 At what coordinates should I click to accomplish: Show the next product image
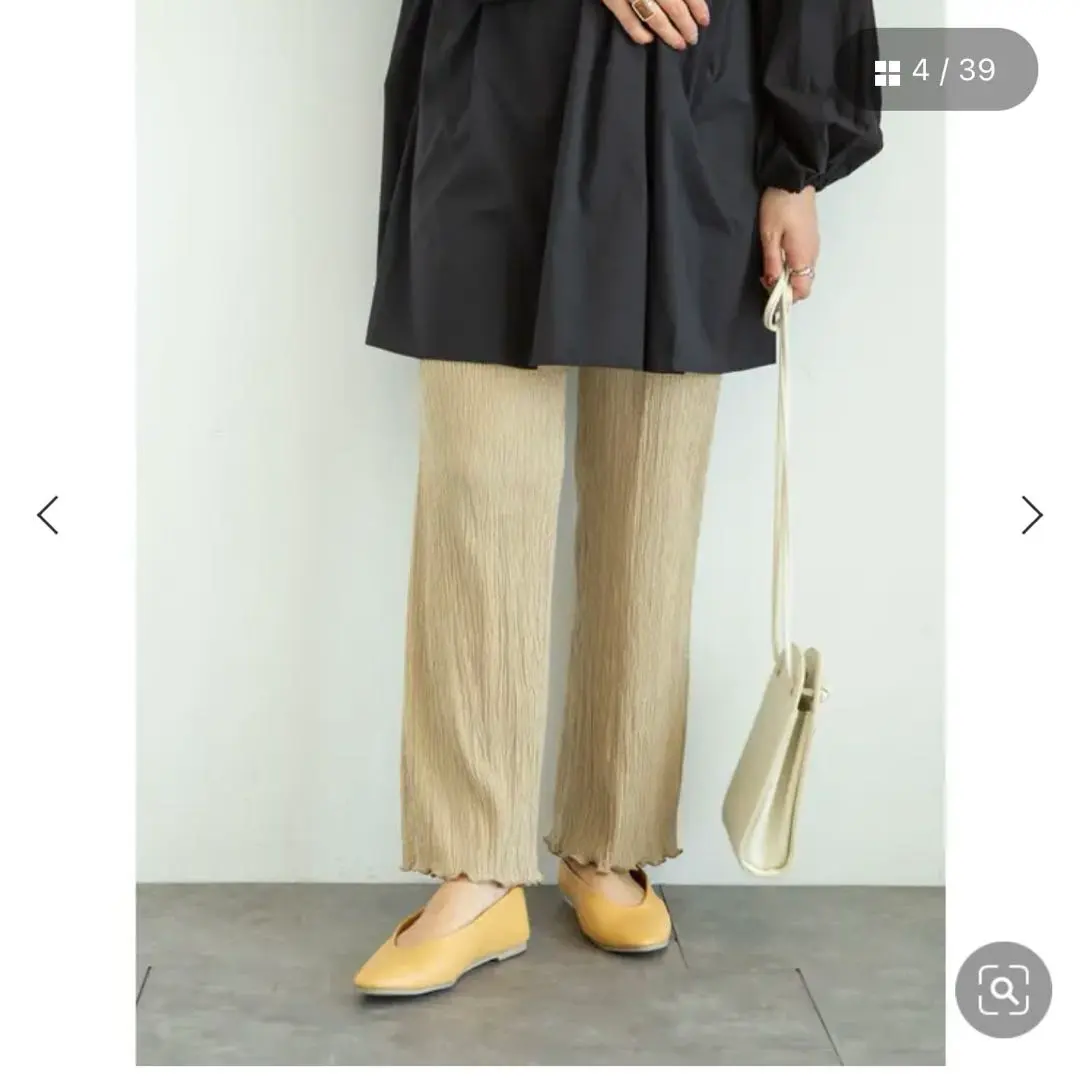1031,515
